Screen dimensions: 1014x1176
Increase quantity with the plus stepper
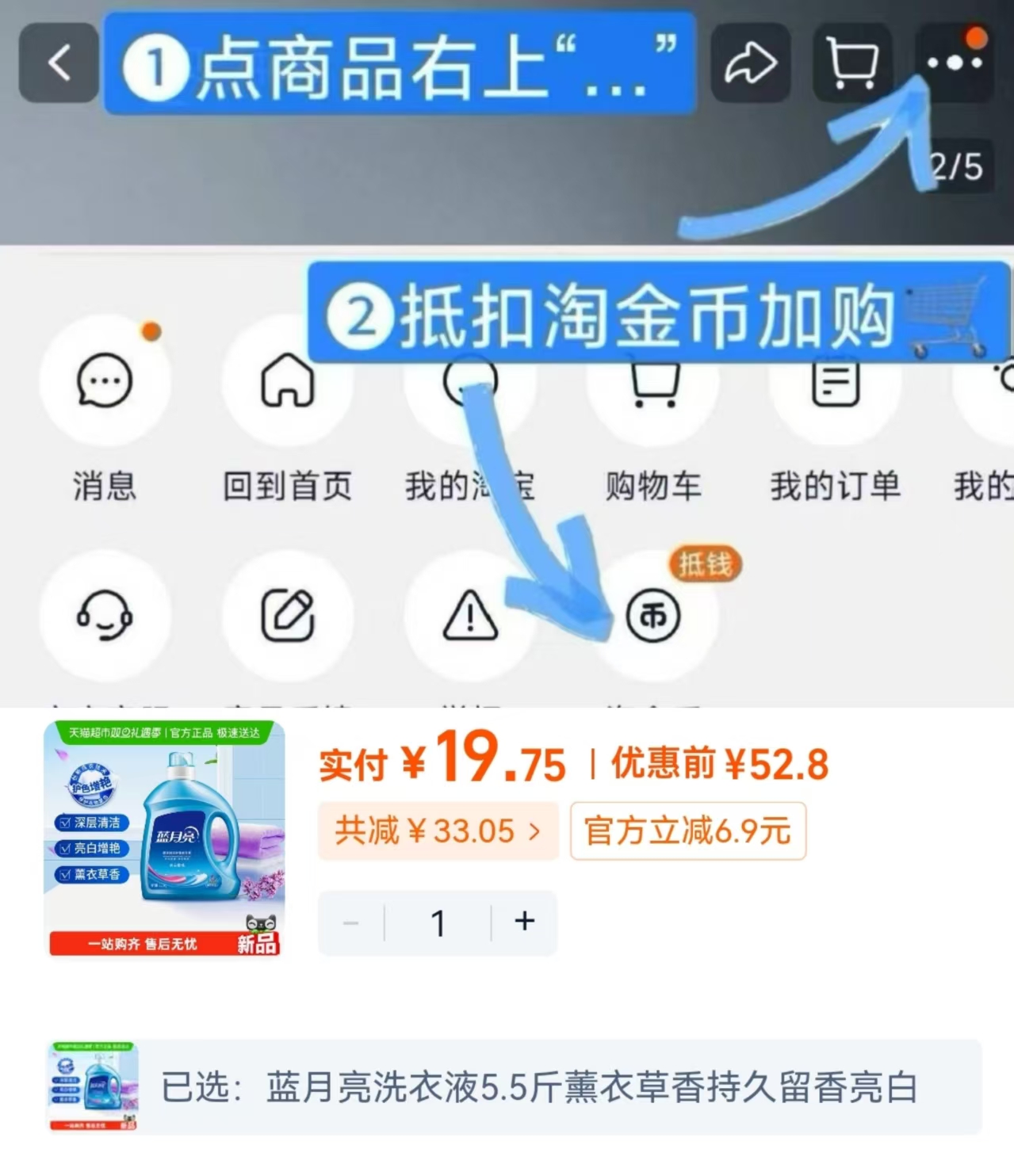pyautogui.click(x=522, y=921)
